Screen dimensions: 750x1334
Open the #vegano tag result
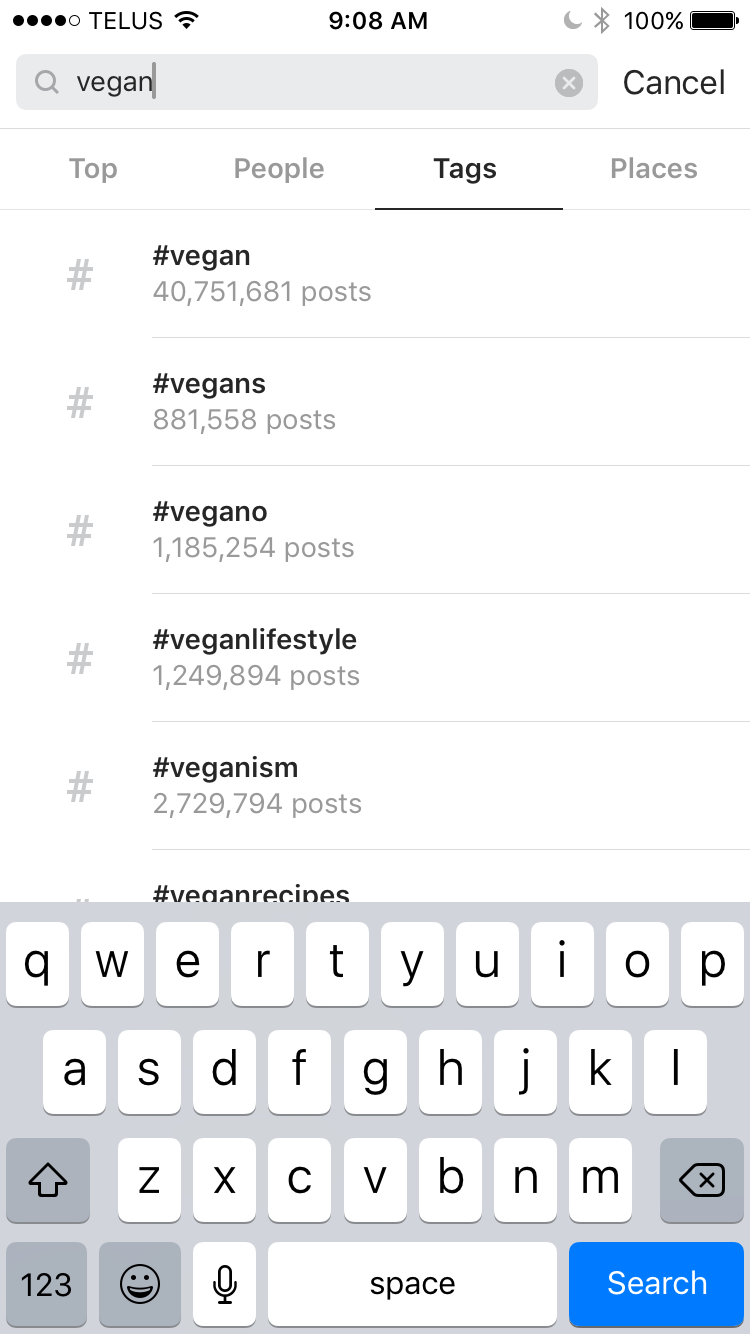[x=375, y=530]
